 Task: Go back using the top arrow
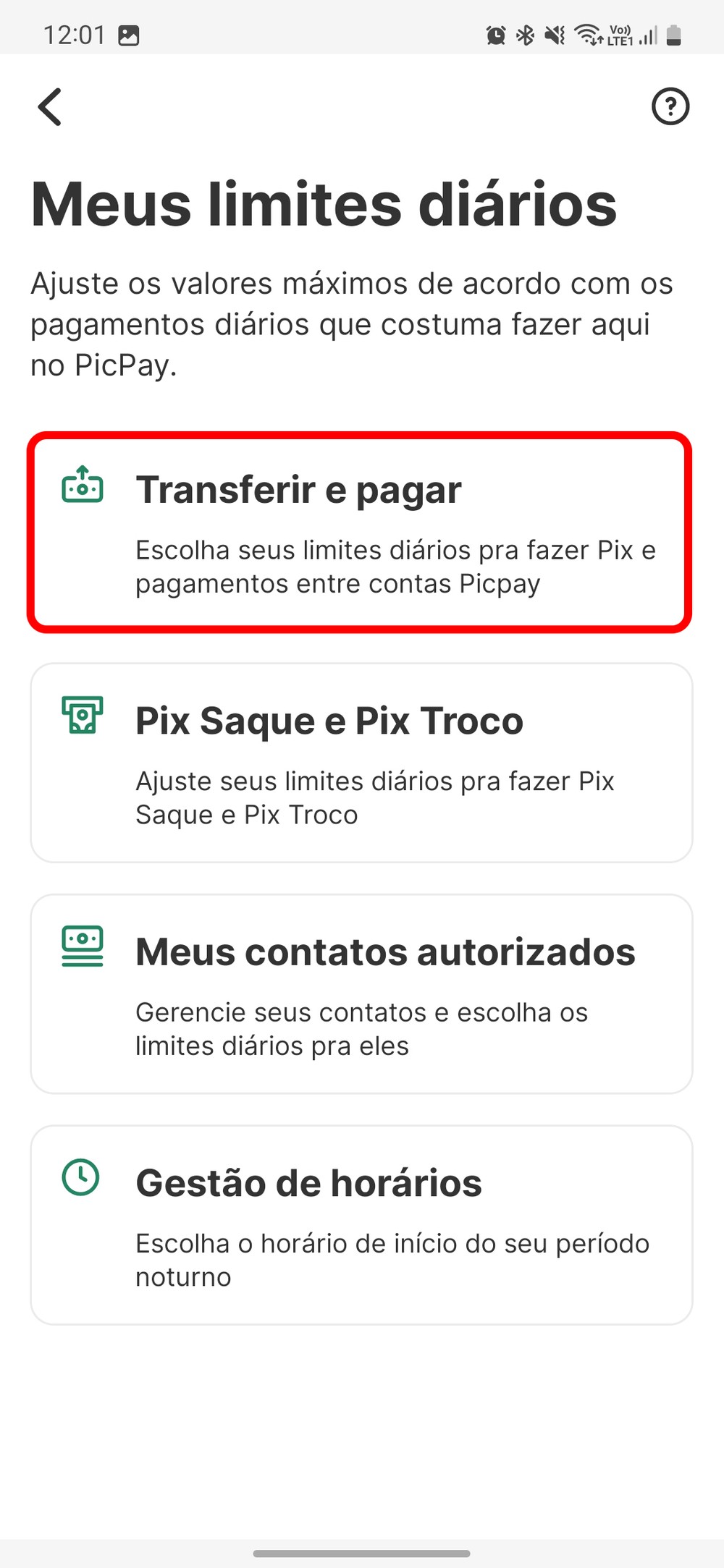click(x=50, y=107)
